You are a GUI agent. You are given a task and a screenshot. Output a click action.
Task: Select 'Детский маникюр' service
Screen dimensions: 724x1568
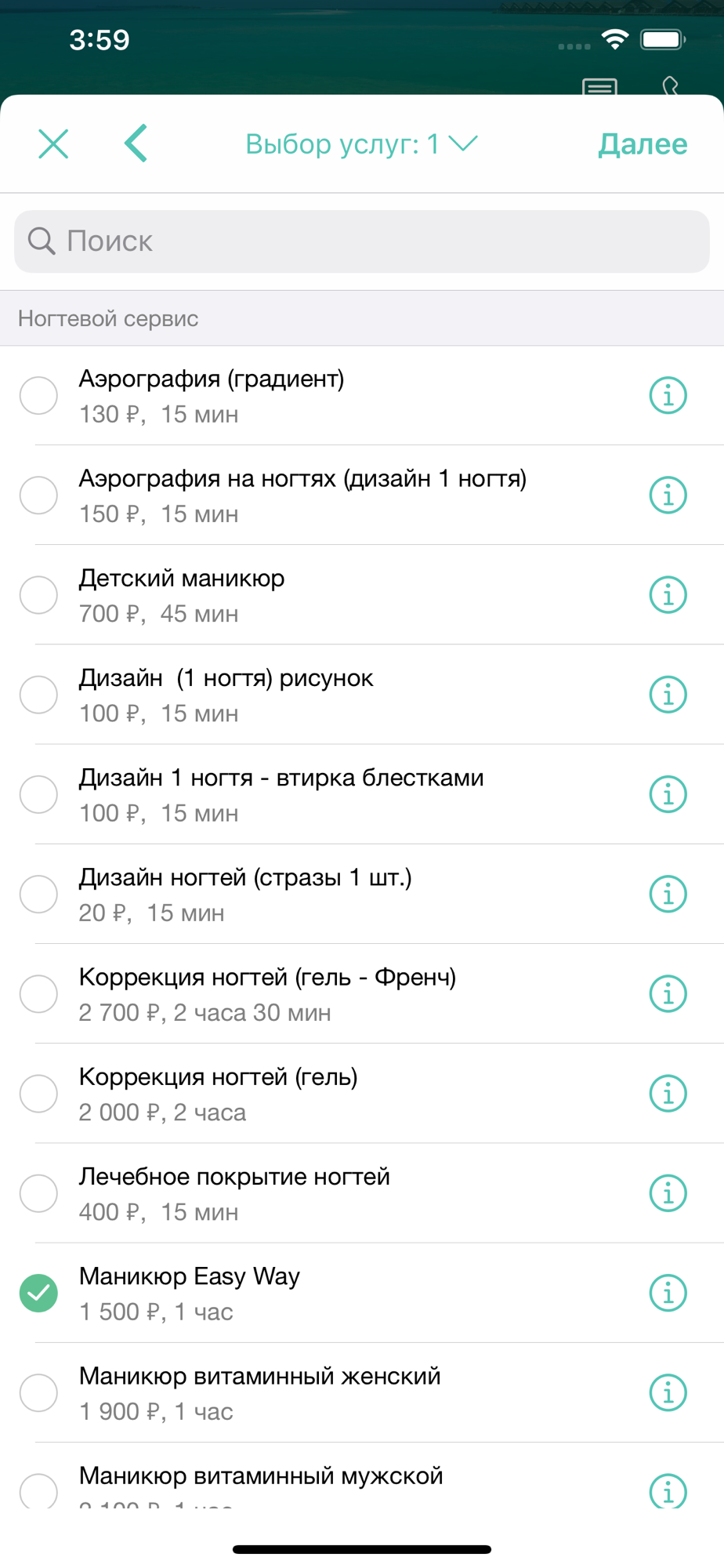coord(38,595)
